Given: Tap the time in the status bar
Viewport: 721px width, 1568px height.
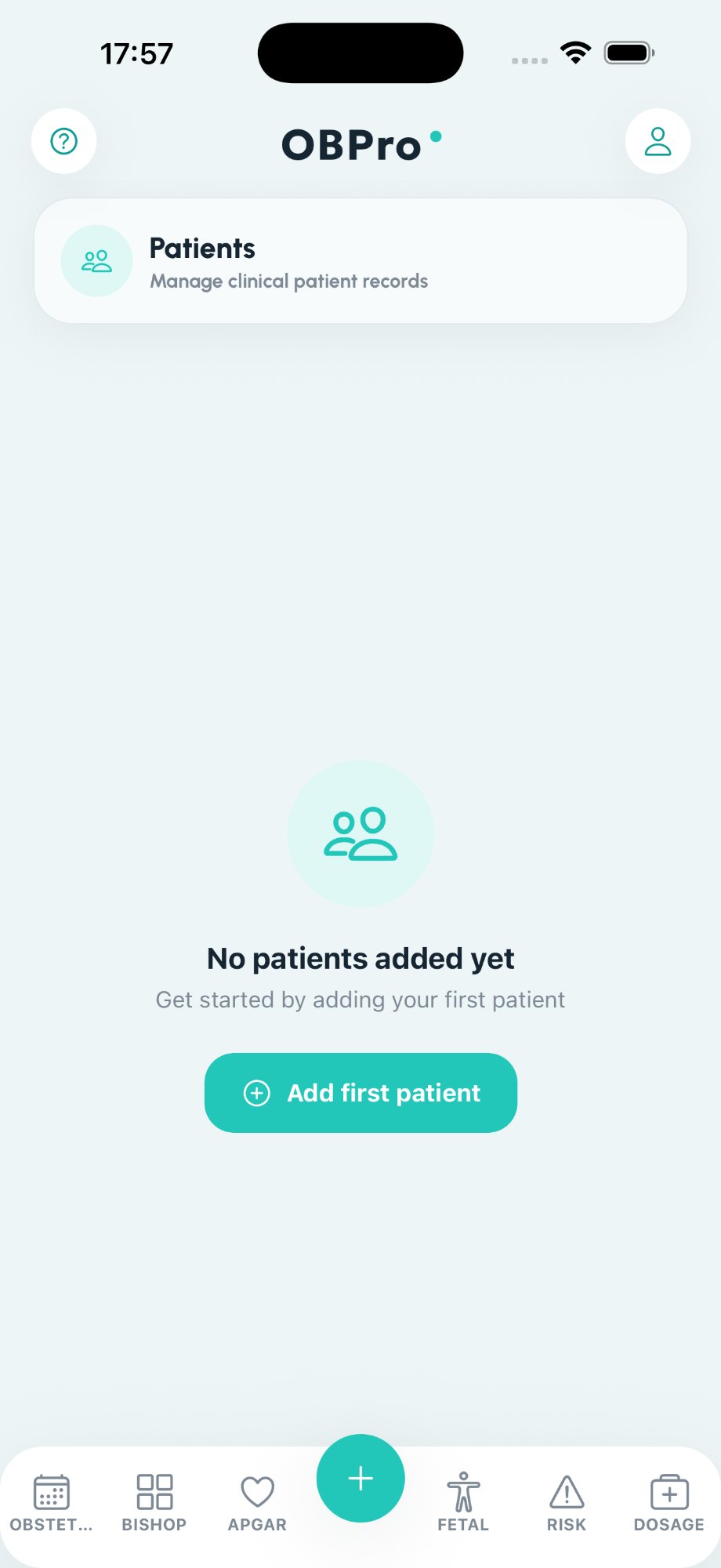Looking at the screenshot, I should pyautogui.click(x=137, y=53).
